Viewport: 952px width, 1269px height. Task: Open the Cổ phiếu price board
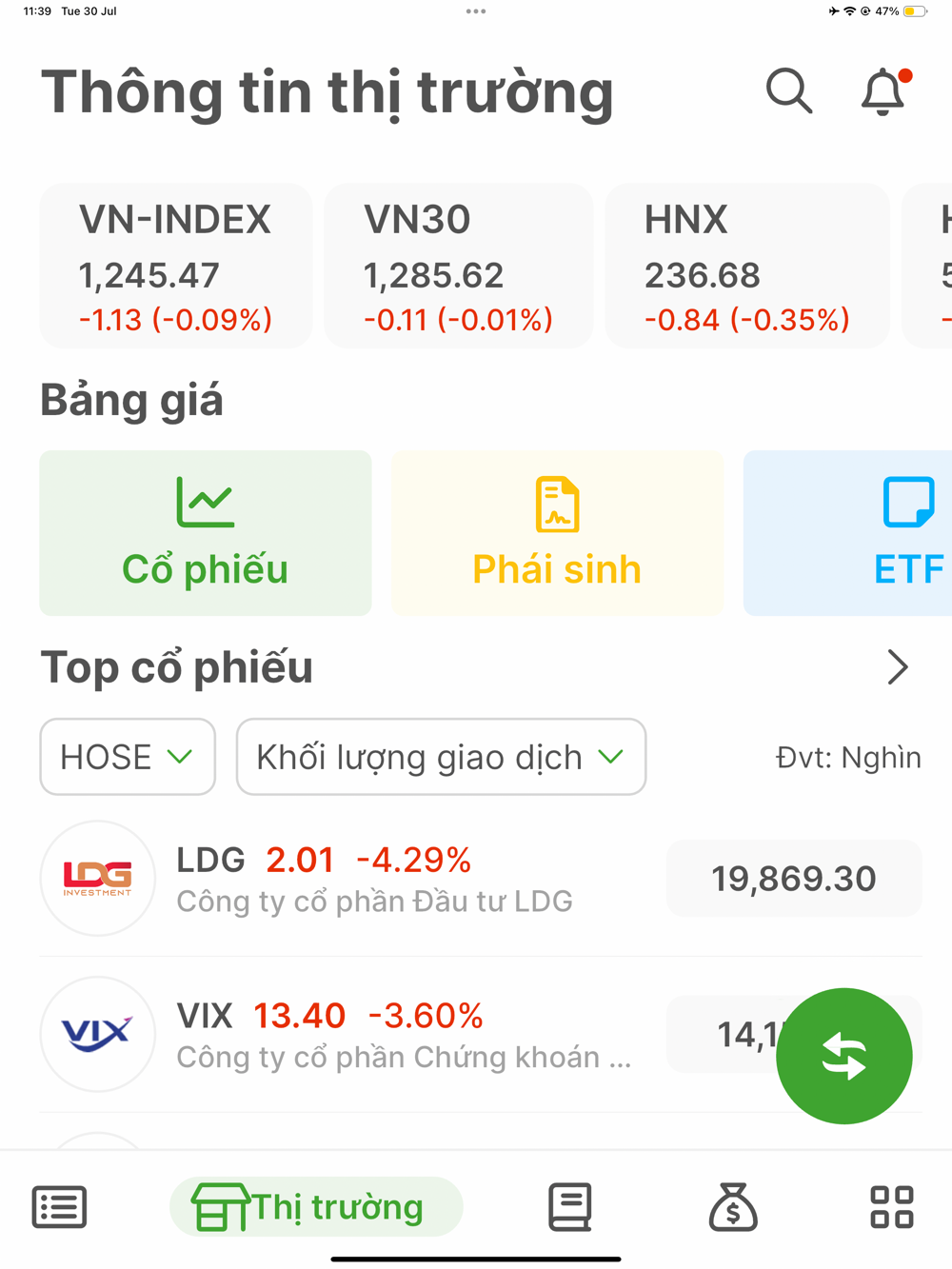[206, 533]
